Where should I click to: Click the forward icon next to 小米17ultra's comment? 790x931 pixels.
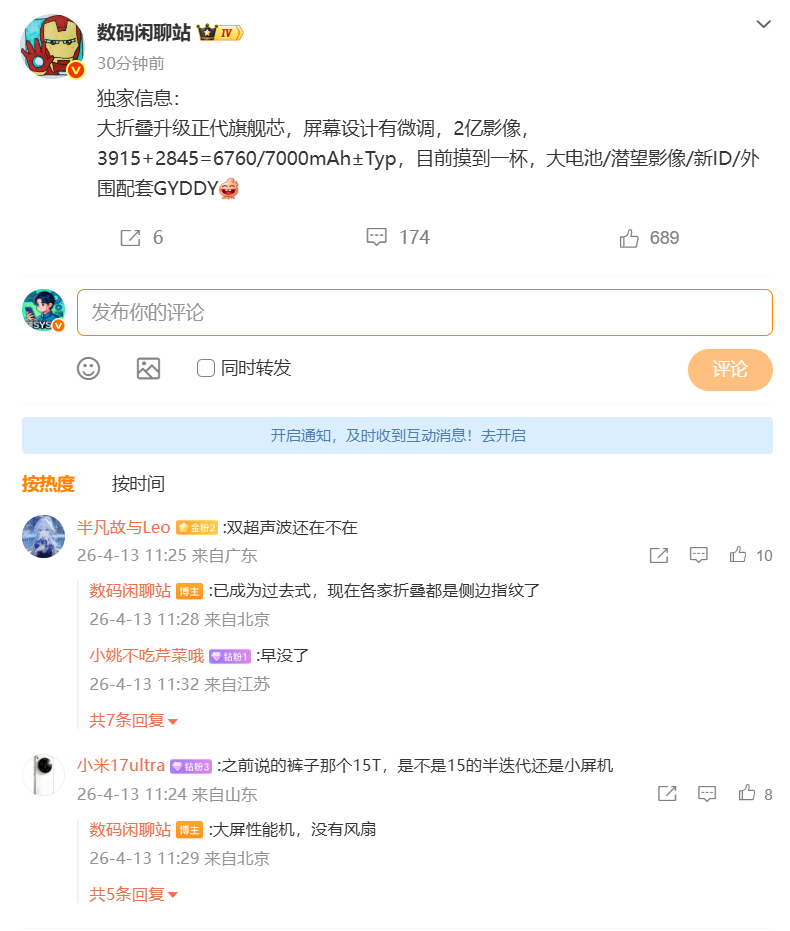click(x=666, y=793)
